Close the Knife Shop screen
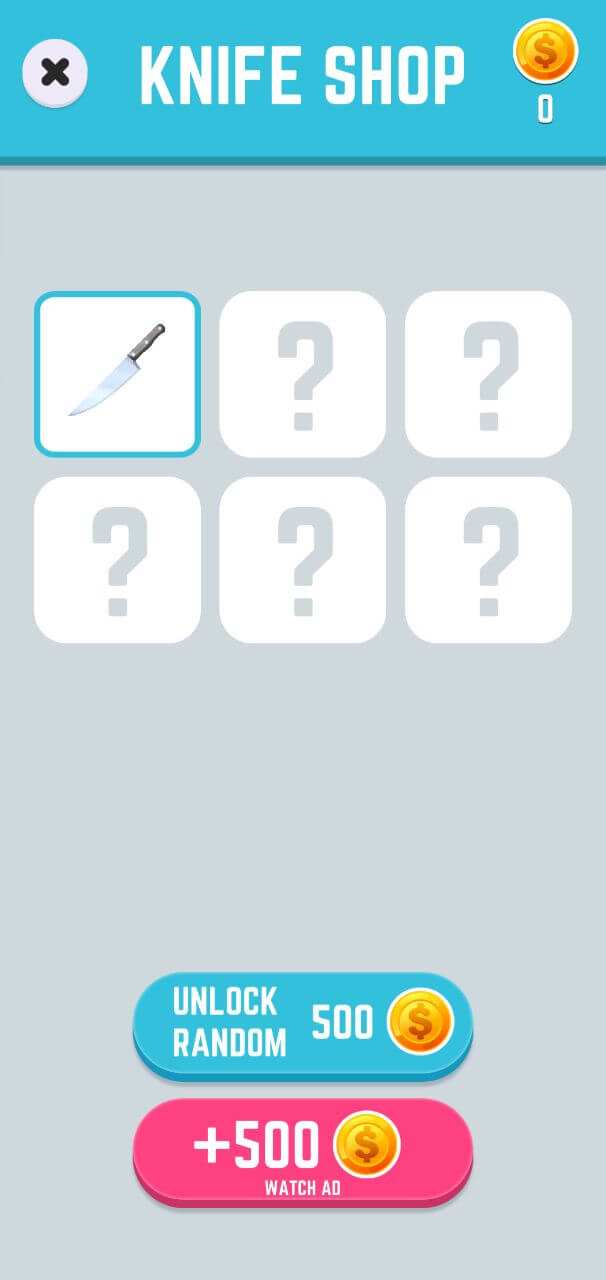 tap(56, 72)
